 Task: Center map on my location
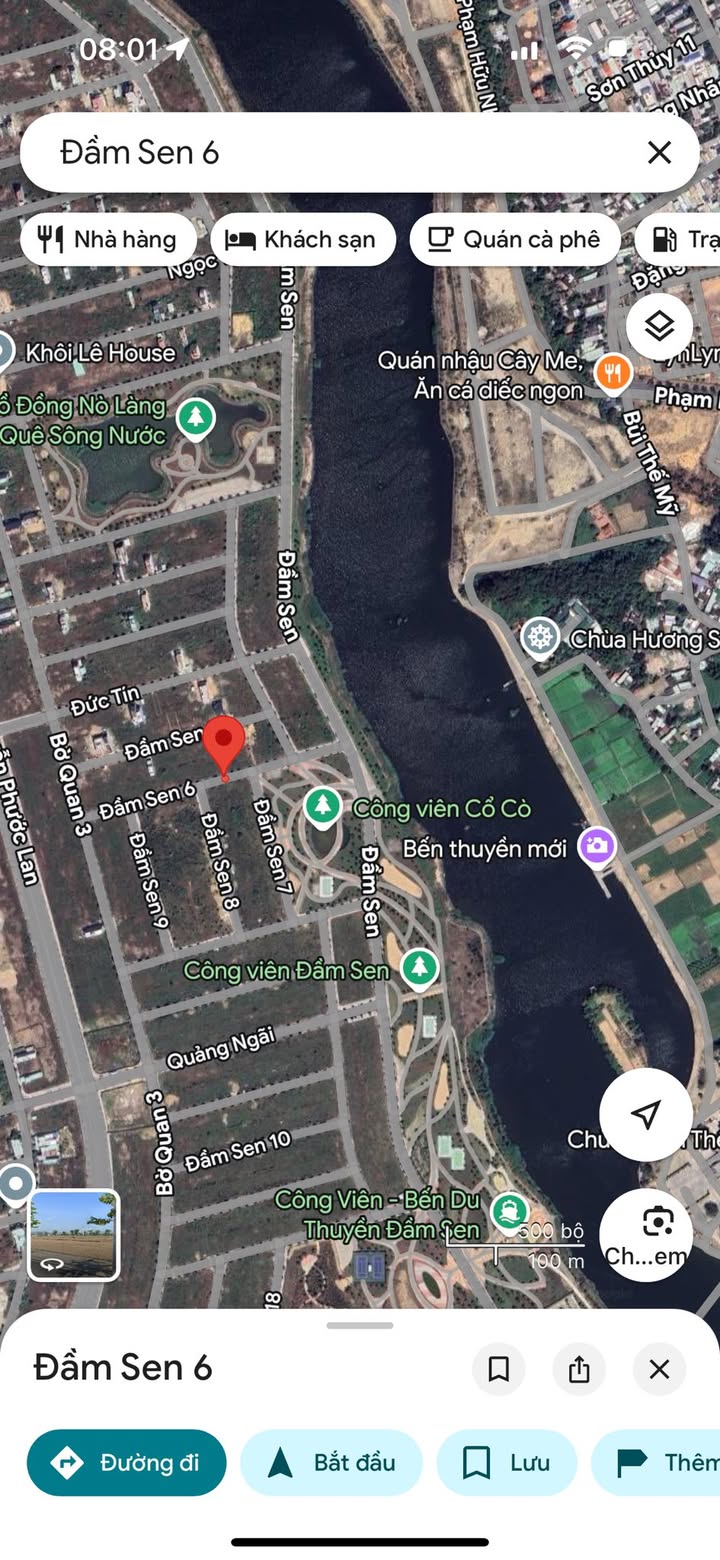(646, 1114)
